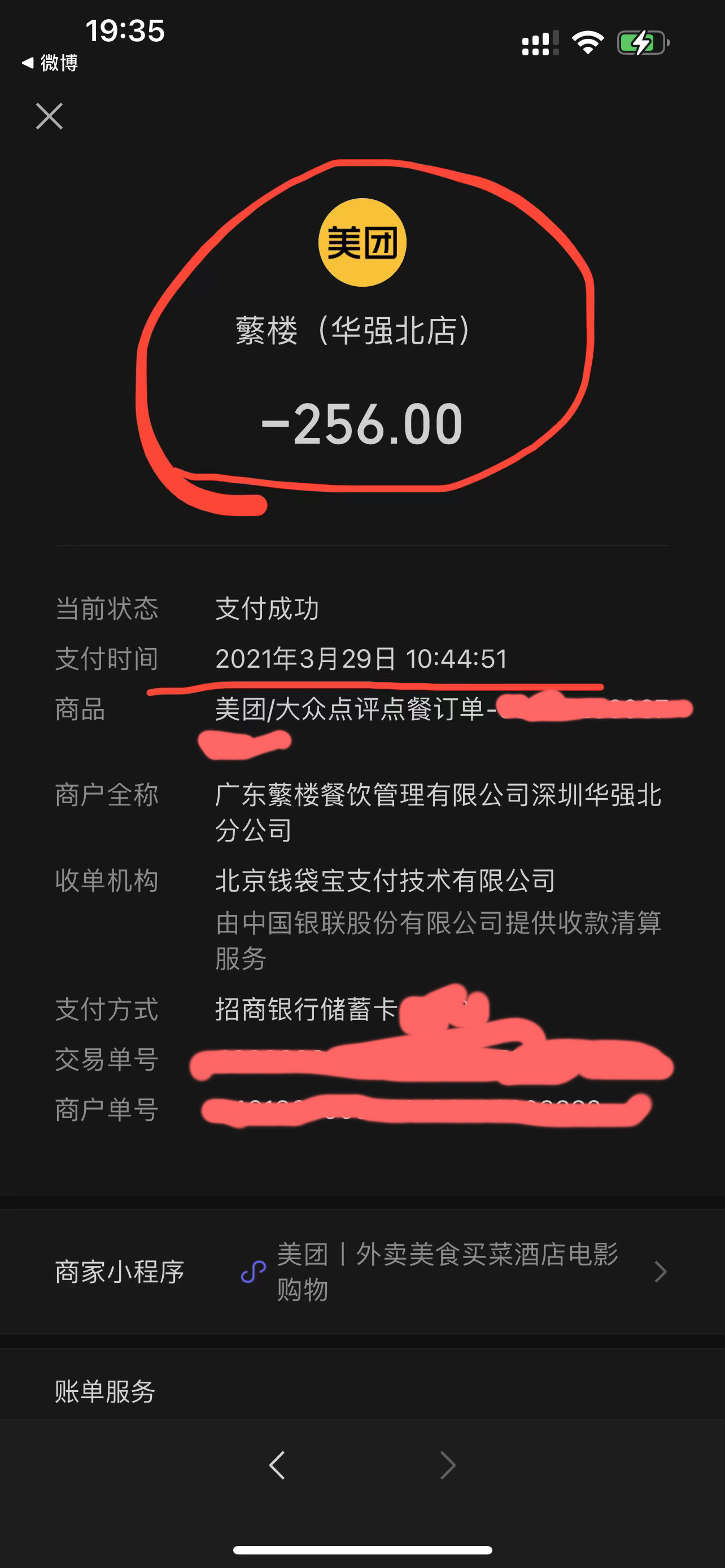Go forward with the bottom right arrow

coord(447,1465)
